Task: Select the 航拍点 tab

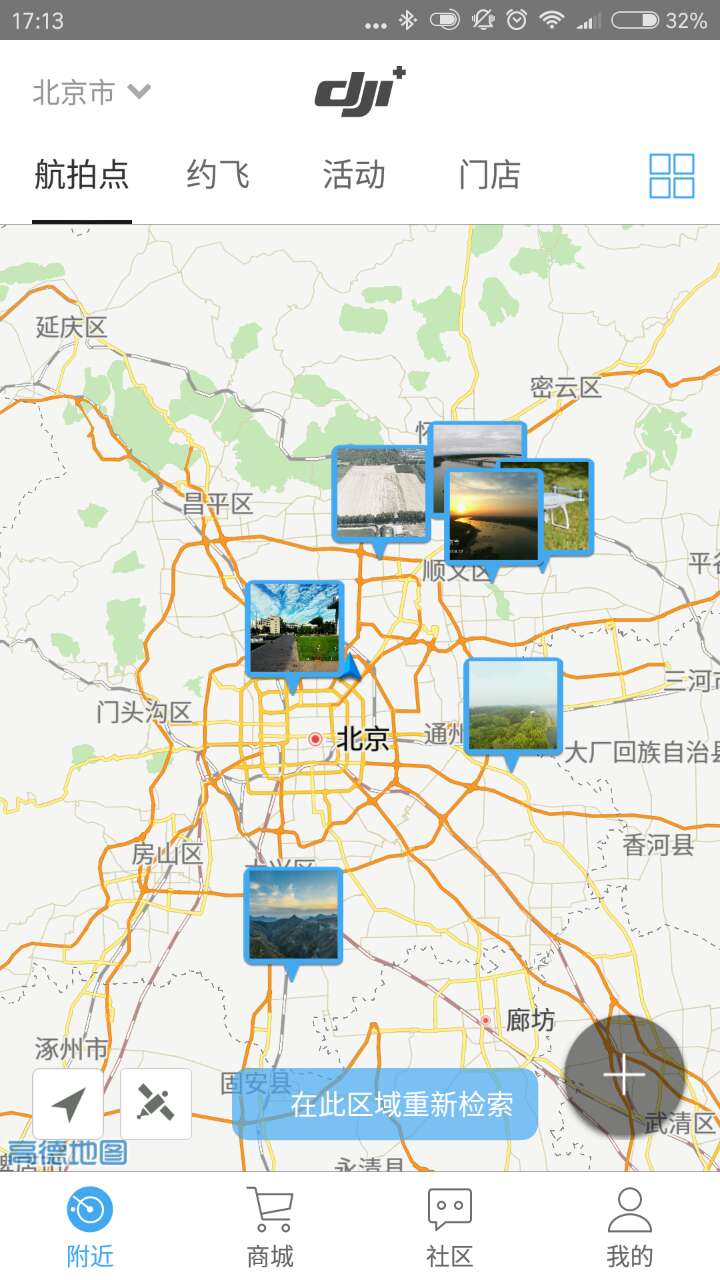Action: (x=82, y=175)
